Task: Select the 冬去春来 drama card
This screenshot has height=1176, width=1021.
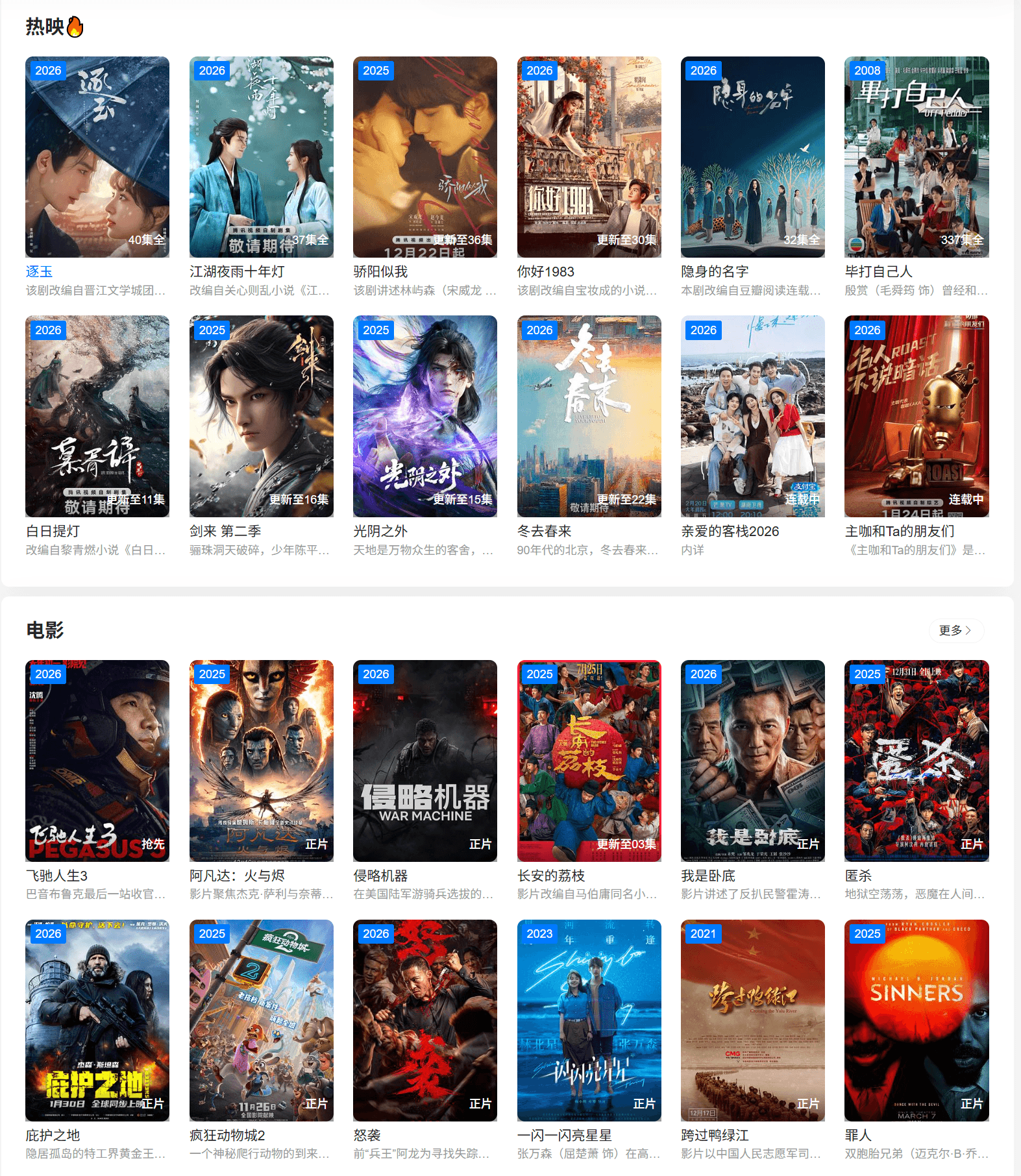Action: point(589,416)
